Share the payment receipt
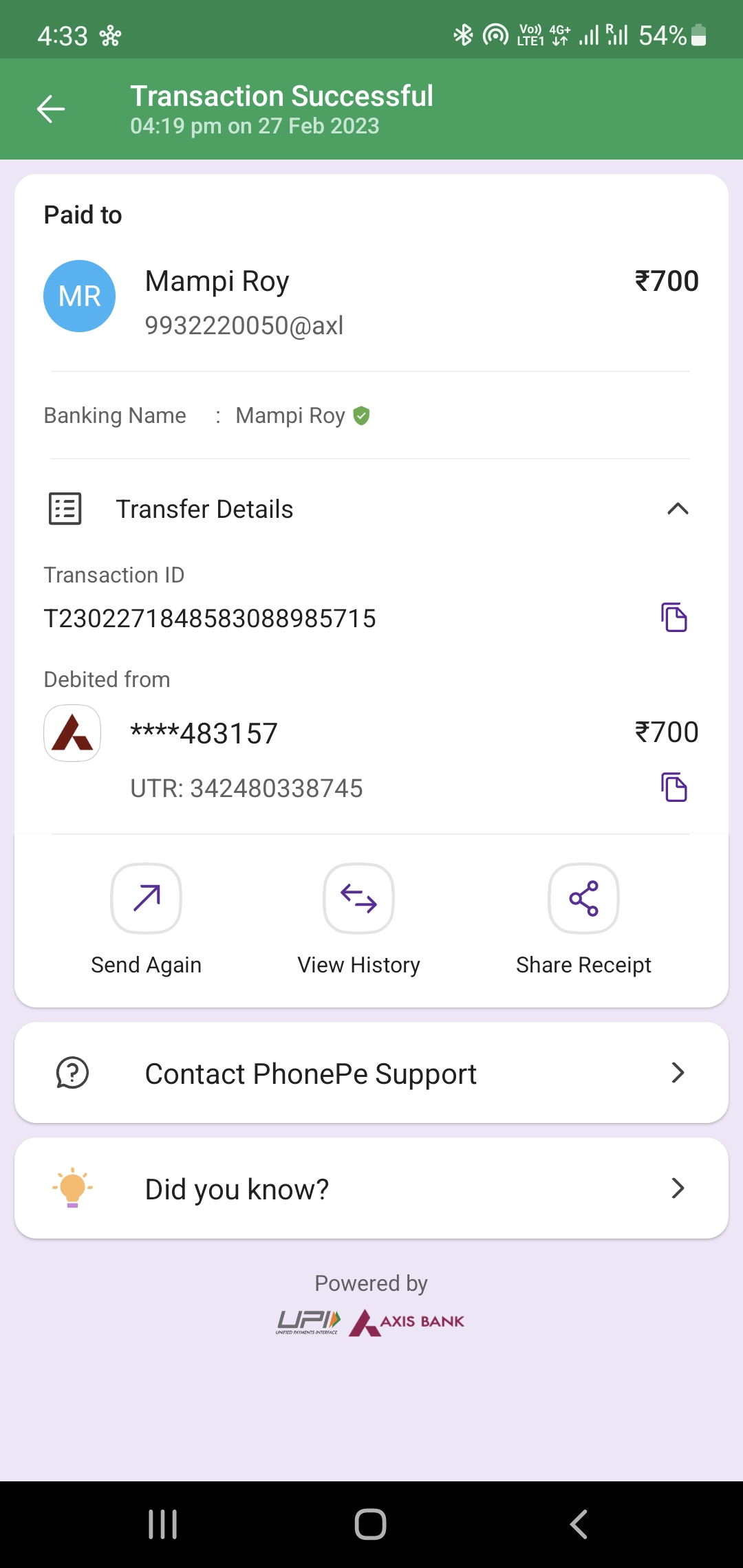 pos(583,899)
